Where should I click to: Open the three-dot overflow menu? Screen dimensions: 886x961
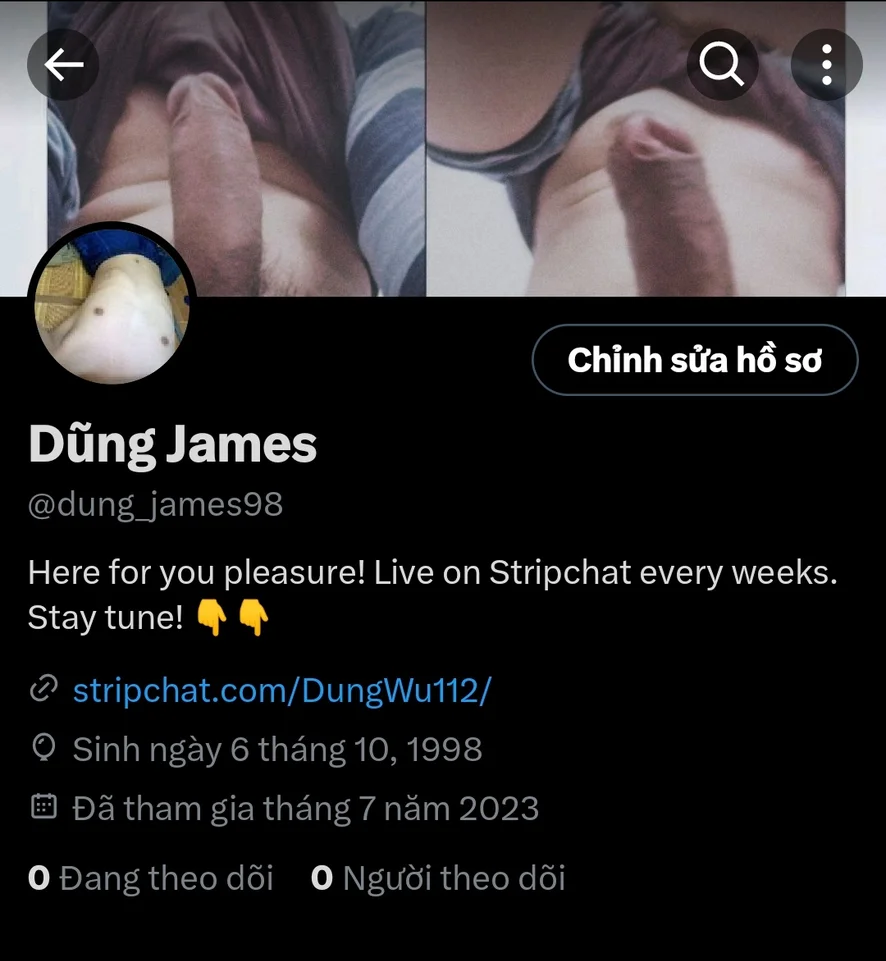(x=826, y=65)
